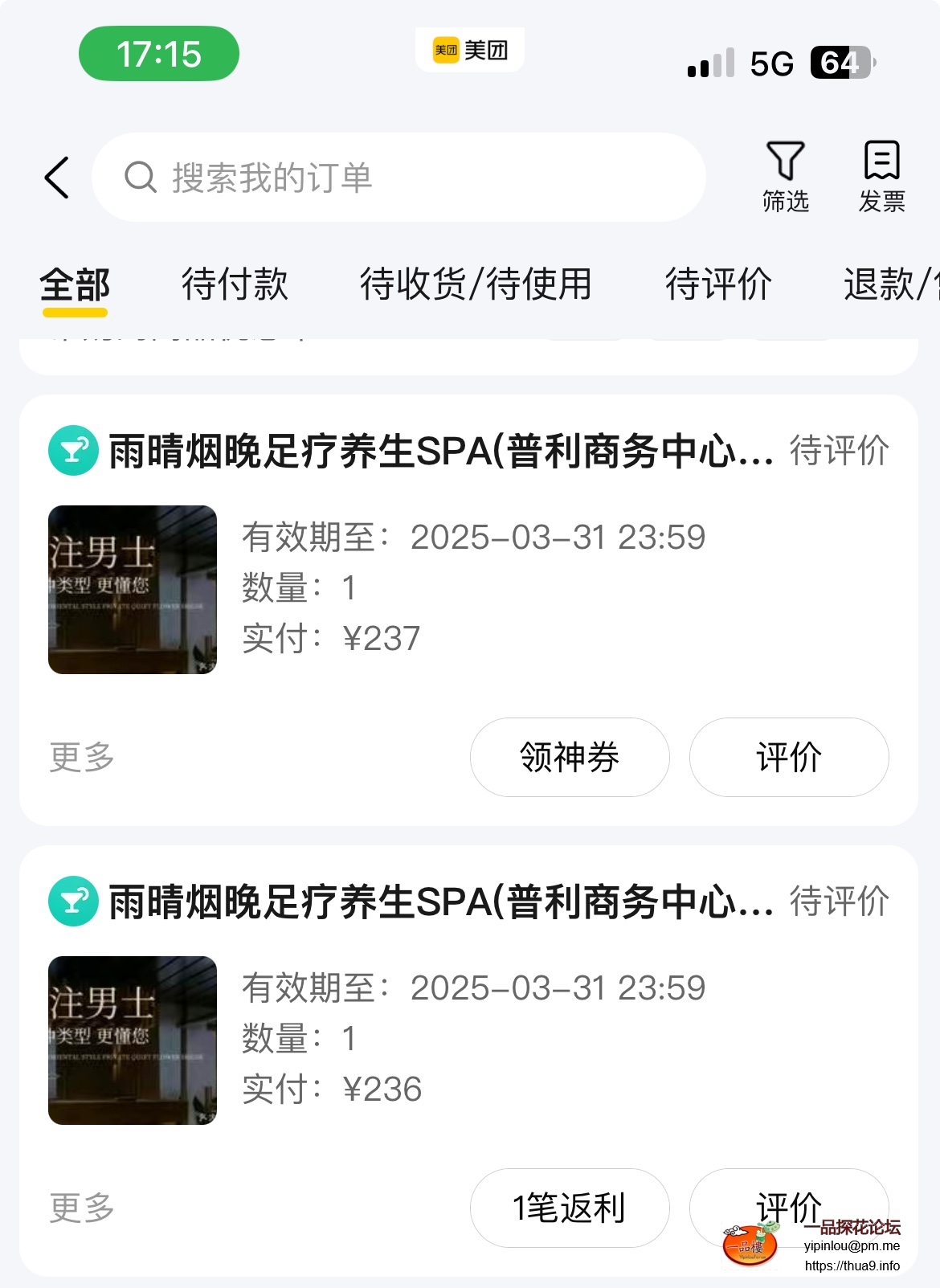The height and width of the screenshot is (1288, 940).
Task: Tap the 搜索我的订单 search box
Action: point(398,178)
